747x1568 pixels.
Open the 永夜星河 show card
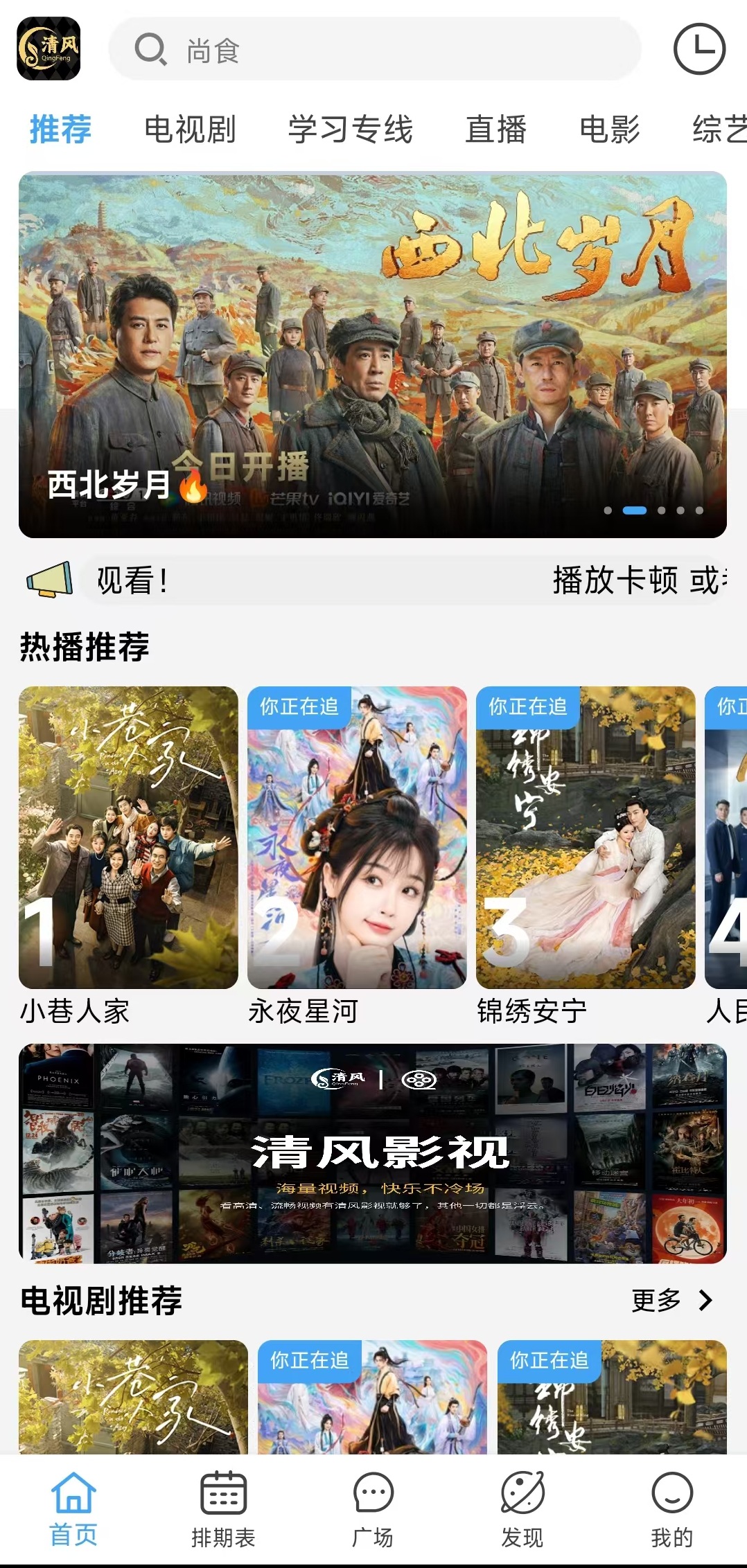click(357, 838)
